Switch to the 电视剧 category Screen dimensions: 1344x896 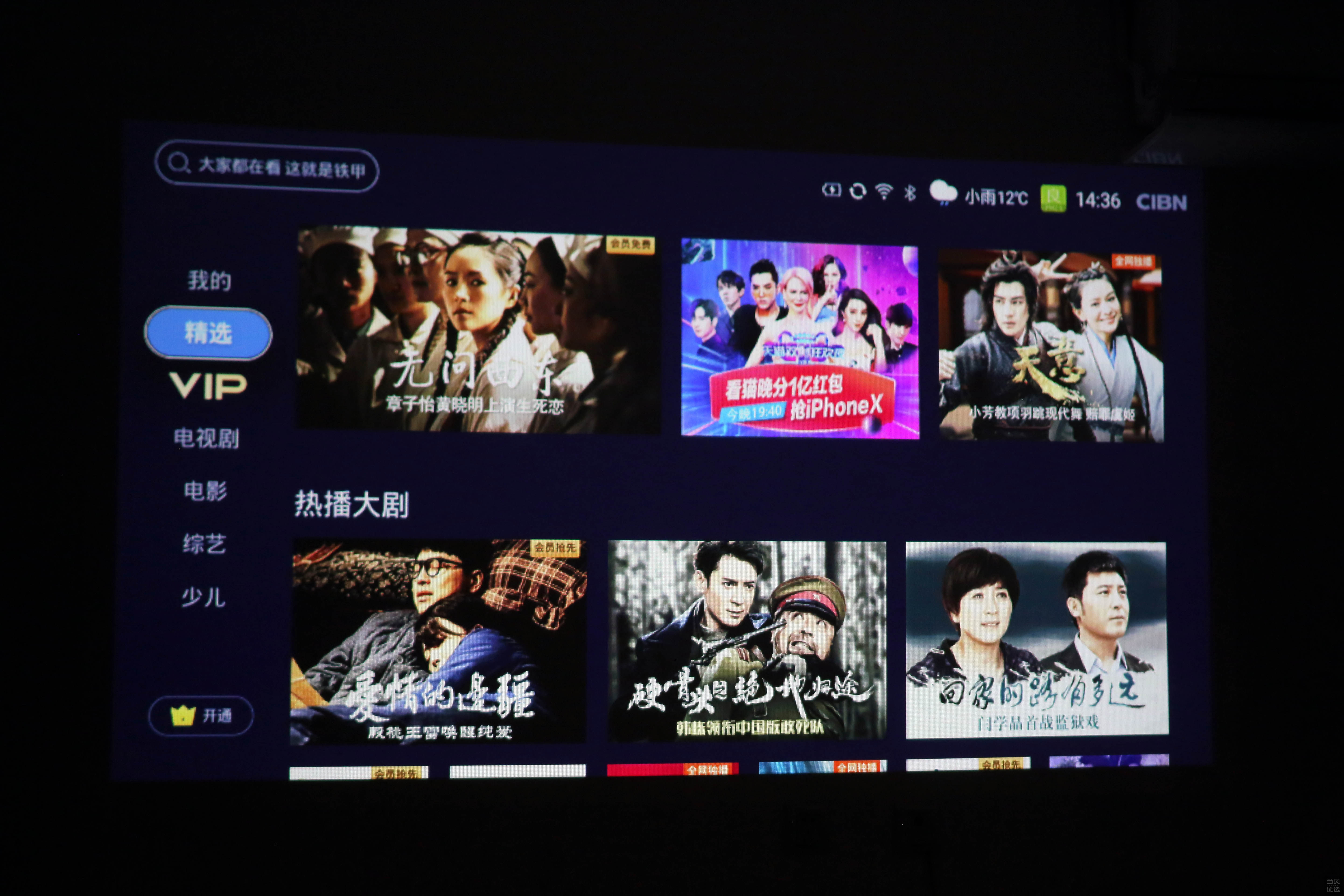coord(206,438)
